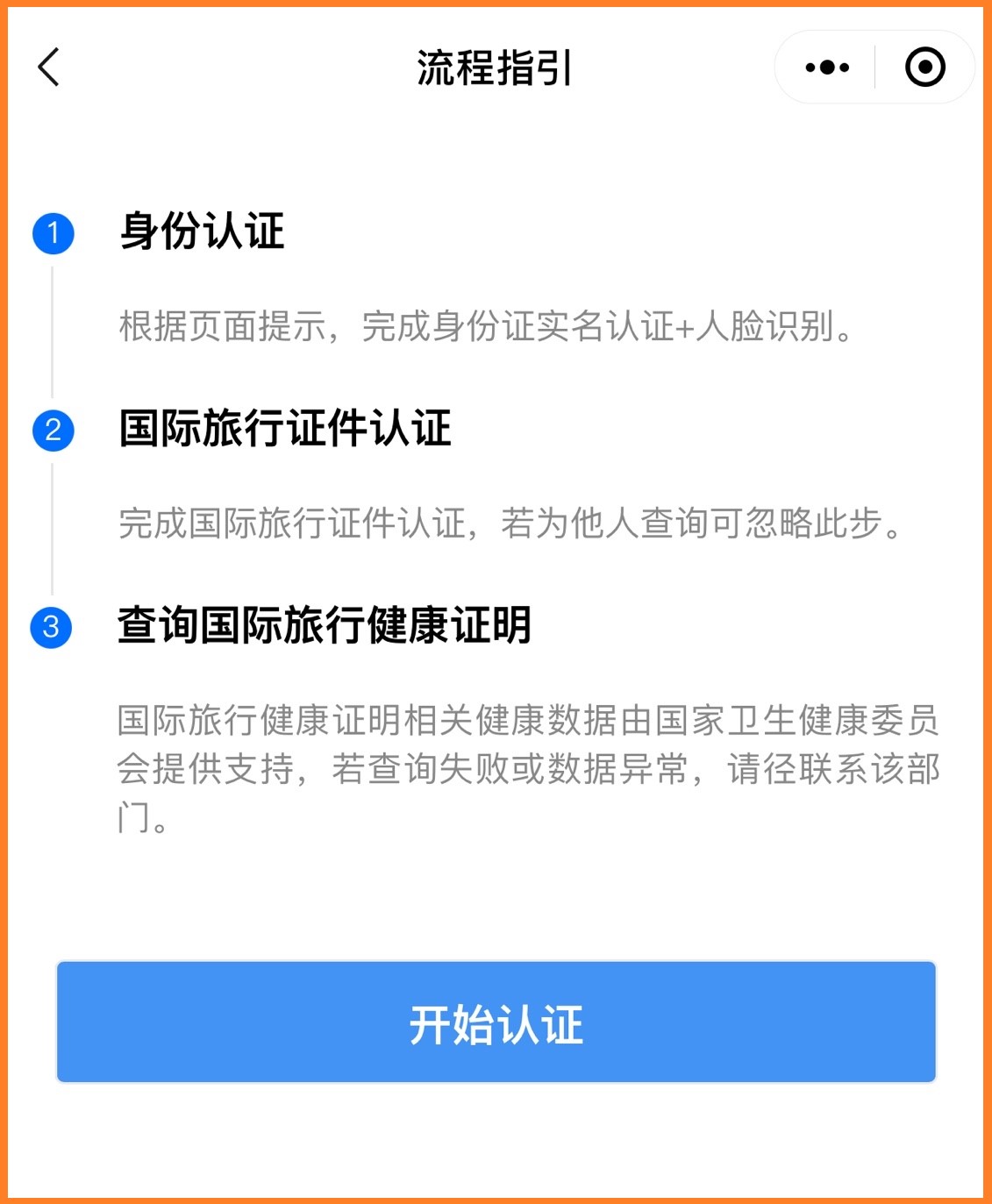Go back from the 流程指引 page
This screenshot has width=992, height=1204.
click(49, 68)
